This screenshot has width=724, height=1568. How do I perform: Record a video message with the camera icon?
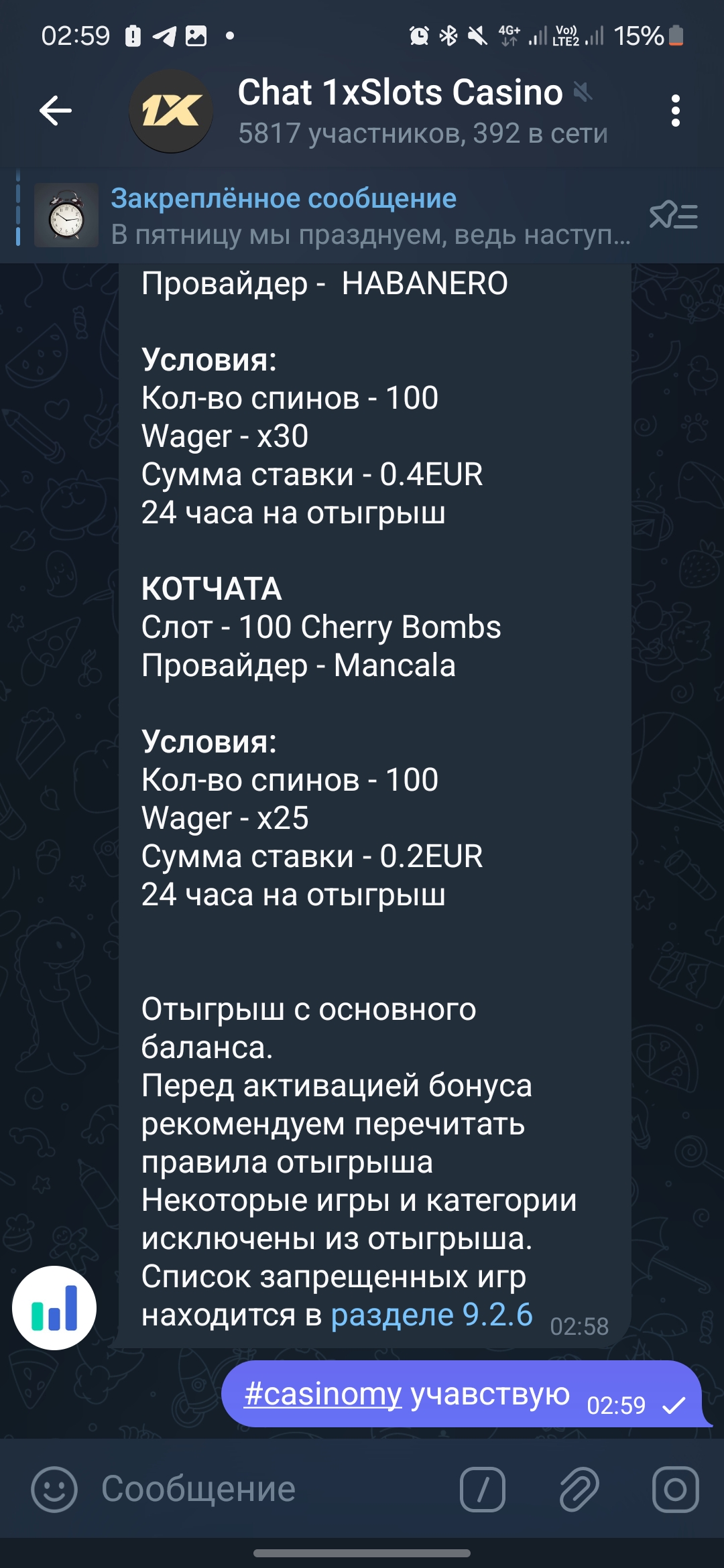(675, 1489)
